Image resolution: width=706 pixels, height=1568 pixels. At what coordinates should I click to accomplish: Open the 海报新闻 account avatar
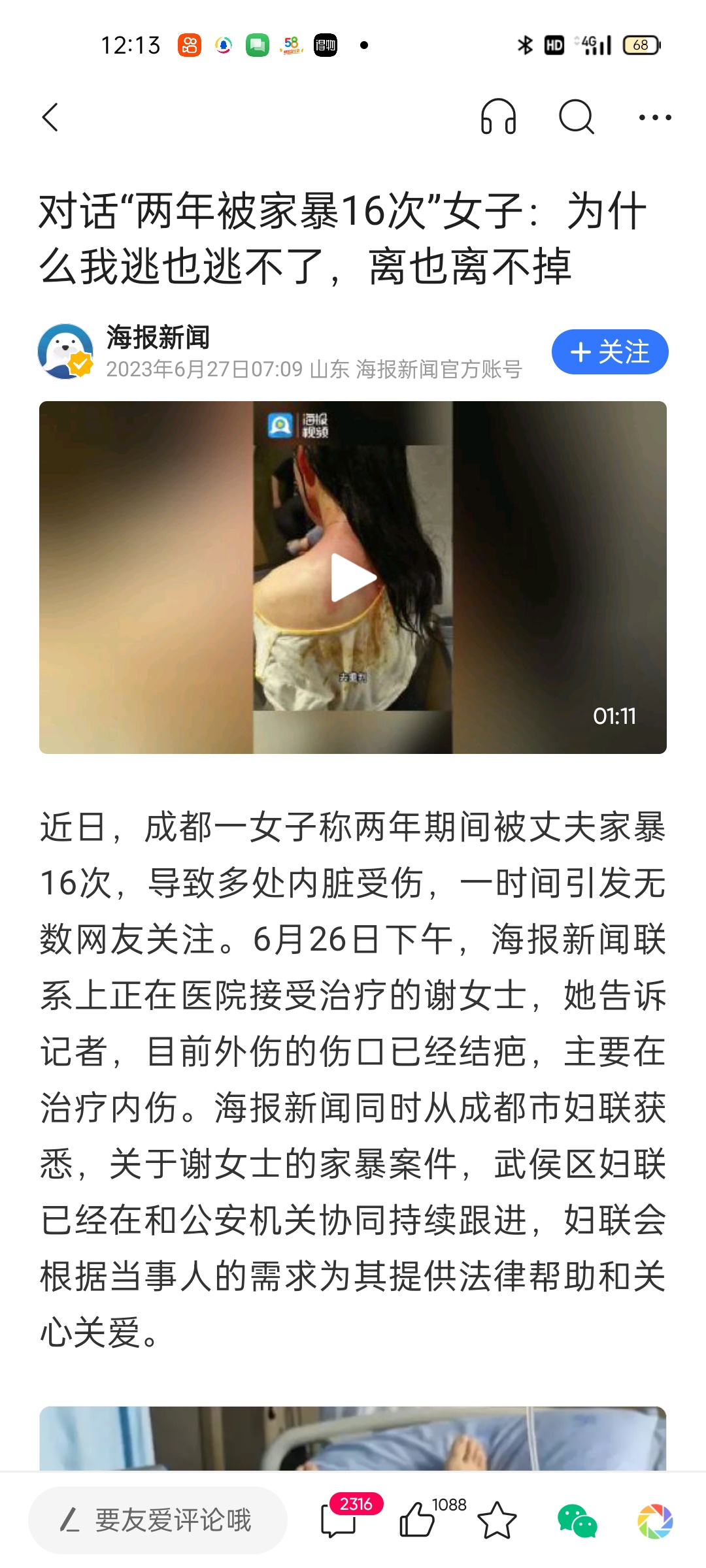[65, 351]
